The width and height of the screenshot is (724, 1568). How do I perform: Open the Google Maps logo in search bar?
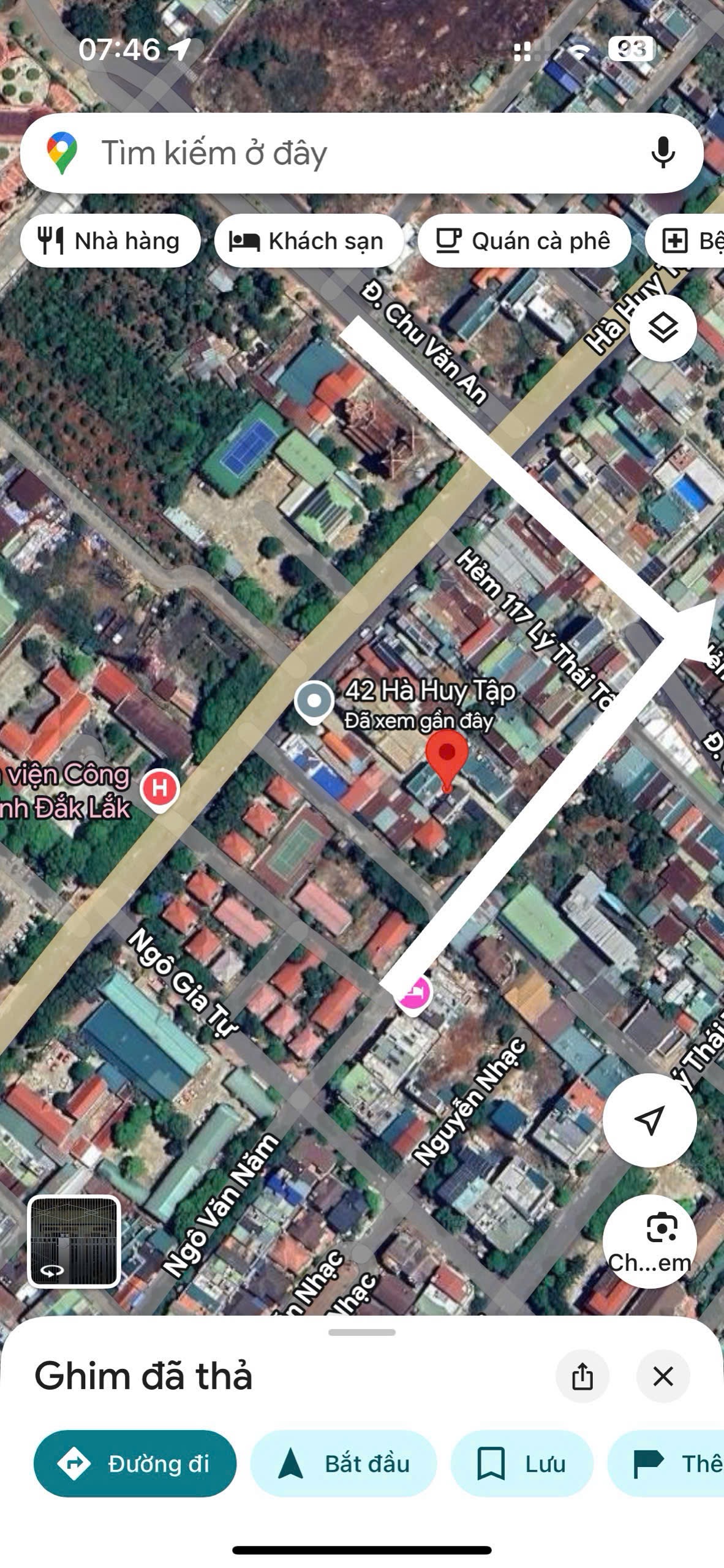click(x=62, y=153)
